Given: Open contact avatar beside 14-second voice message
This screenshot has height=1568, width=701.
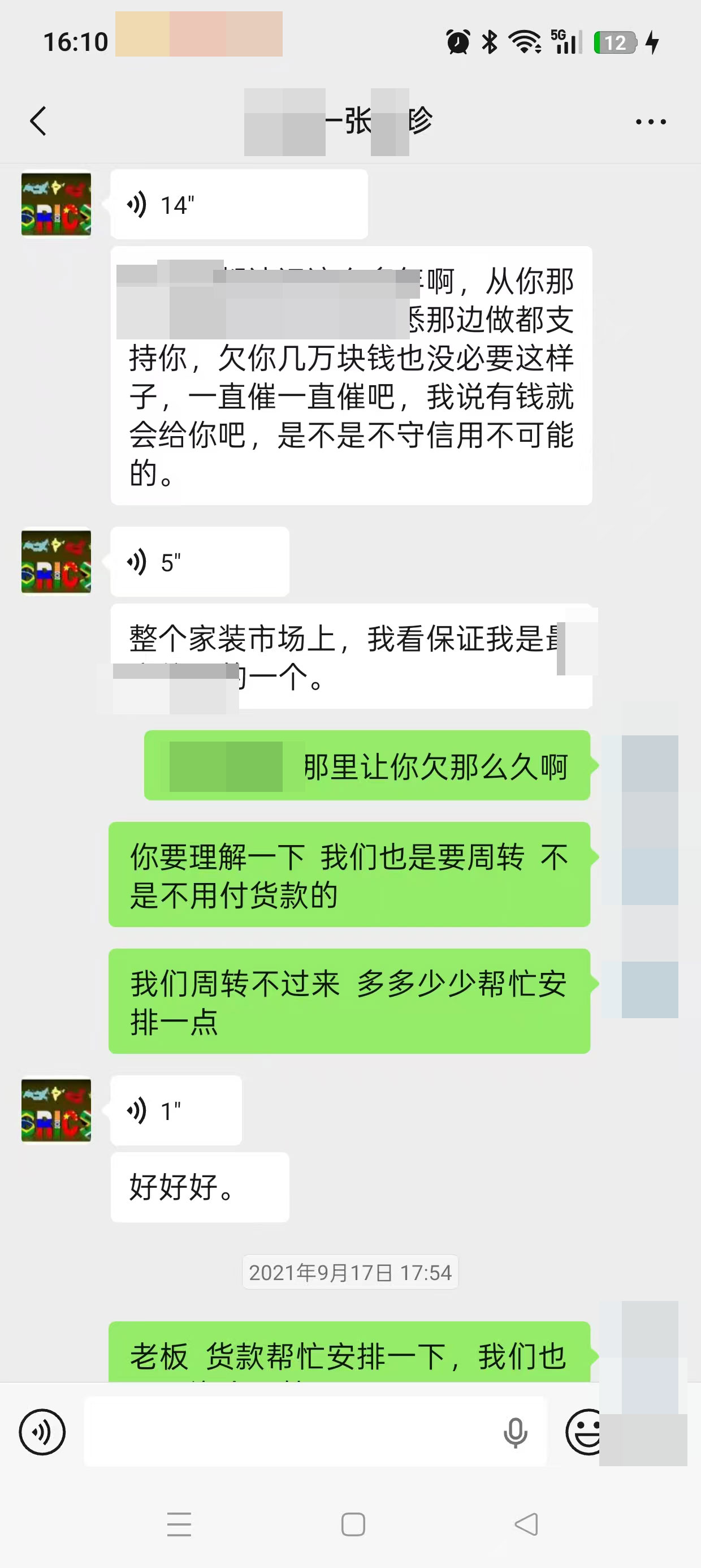Looking at the screenshot, I should [x=56, y=205].
